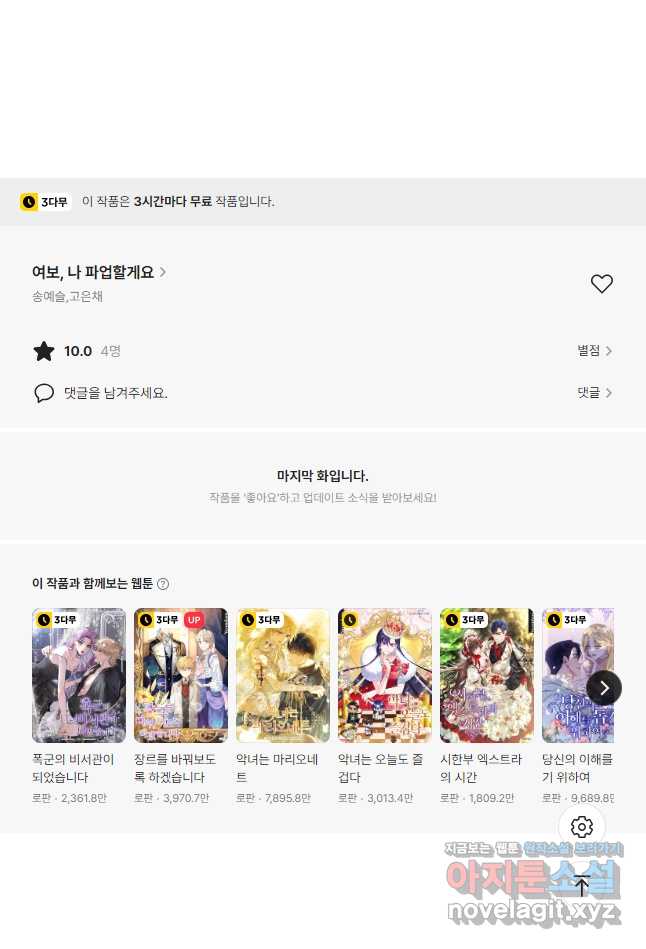Open the help icon beside 이 작품과 함께보는 웹툰
Image resolution: width=646 pixels, height=949 pixels.
tap(163, 584)
